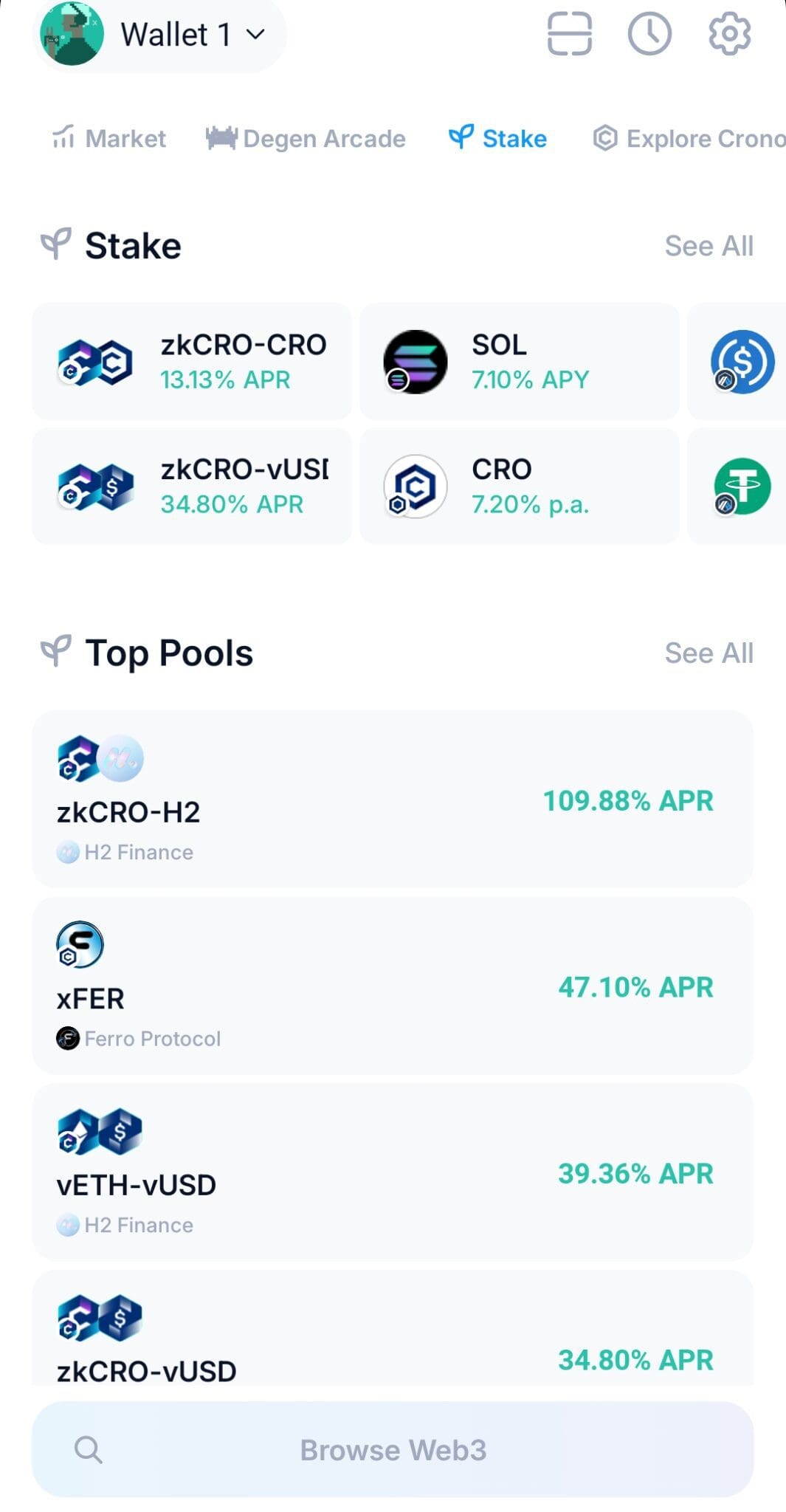Switch to the Market tab
The height and width of the screenshot is (1512, 786).
click(109, 139)
